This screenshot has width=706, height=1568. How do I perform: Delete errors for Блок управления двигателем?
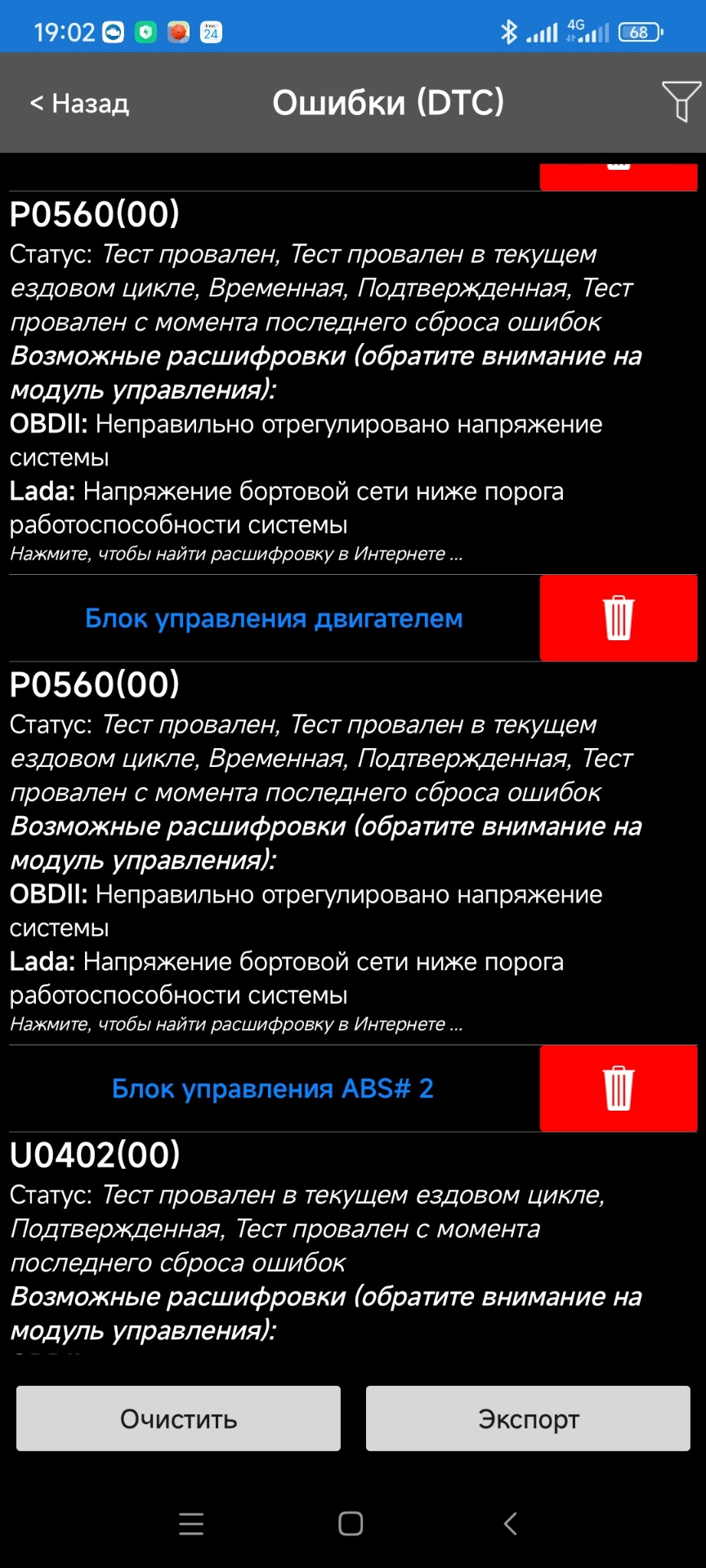[x=619, y=618]
